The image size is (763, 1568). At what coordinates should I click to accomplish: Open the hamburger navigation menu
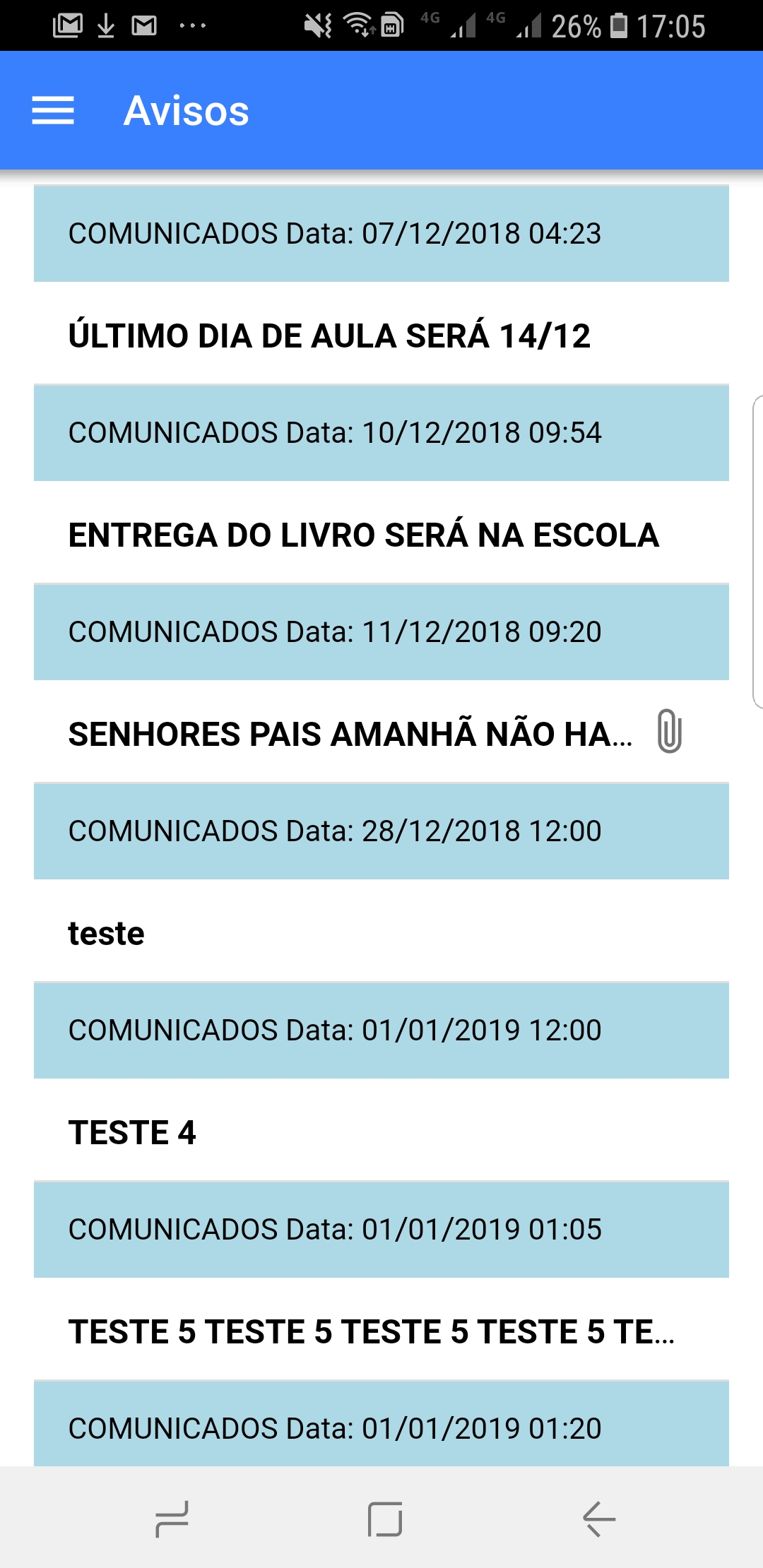coord(53,111)
